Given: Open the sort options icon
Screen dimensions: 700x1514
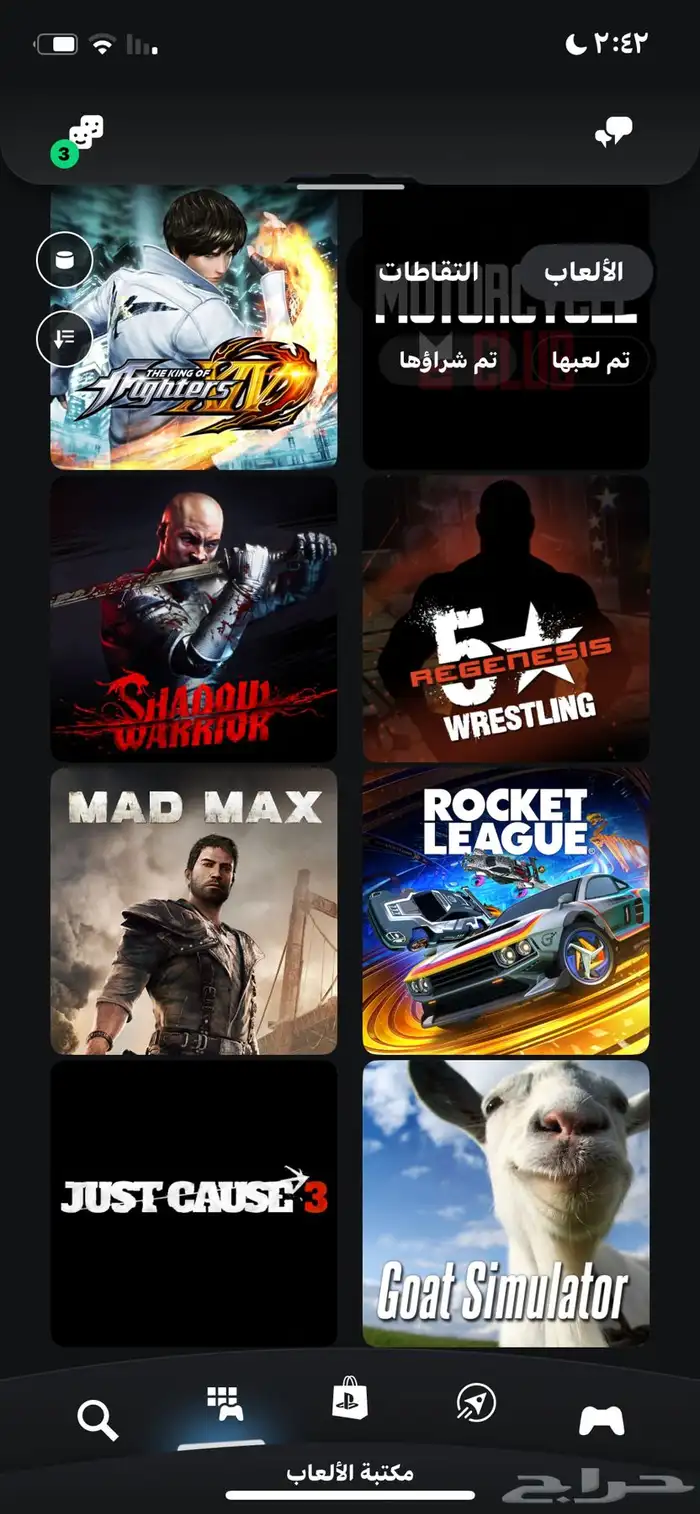Looking at the screenshot, I should tap(64, 338).
